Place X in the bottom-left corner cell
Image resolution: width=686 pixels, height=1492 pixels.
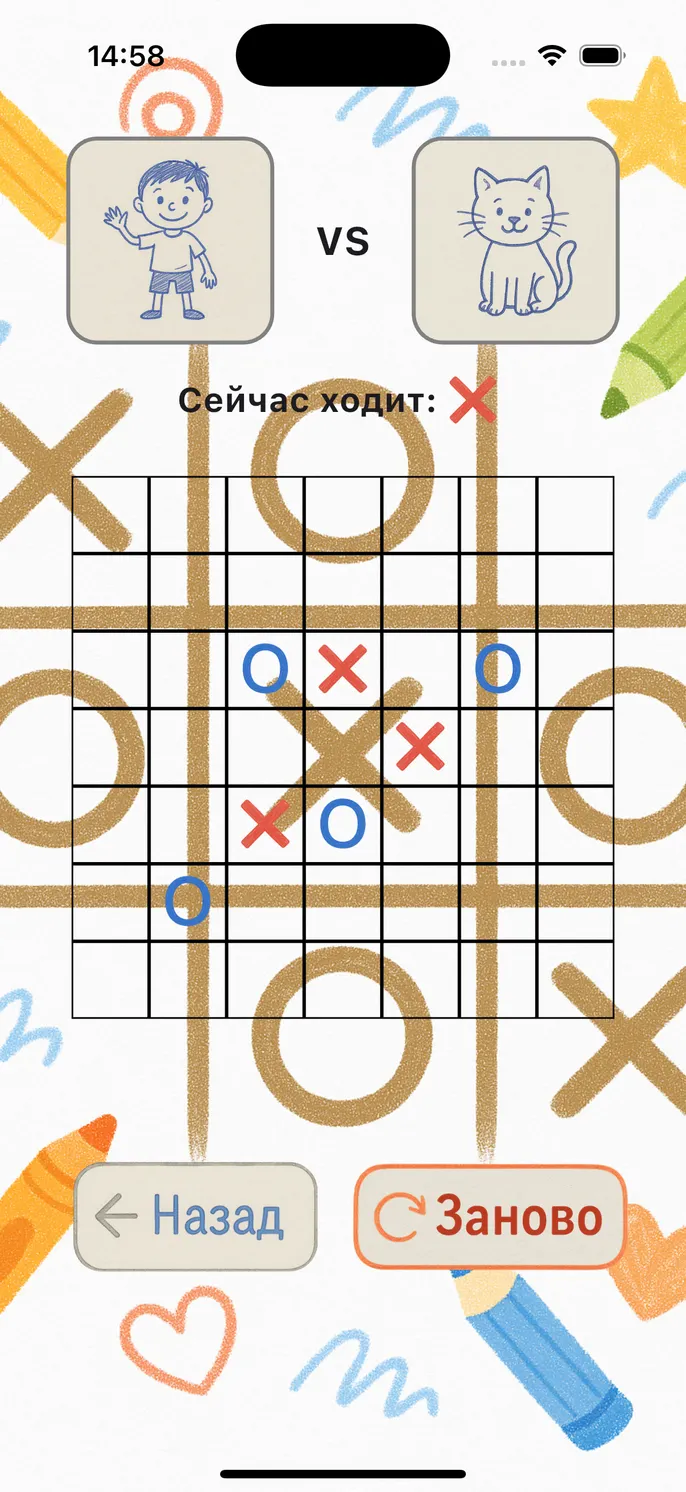point(111,980)
